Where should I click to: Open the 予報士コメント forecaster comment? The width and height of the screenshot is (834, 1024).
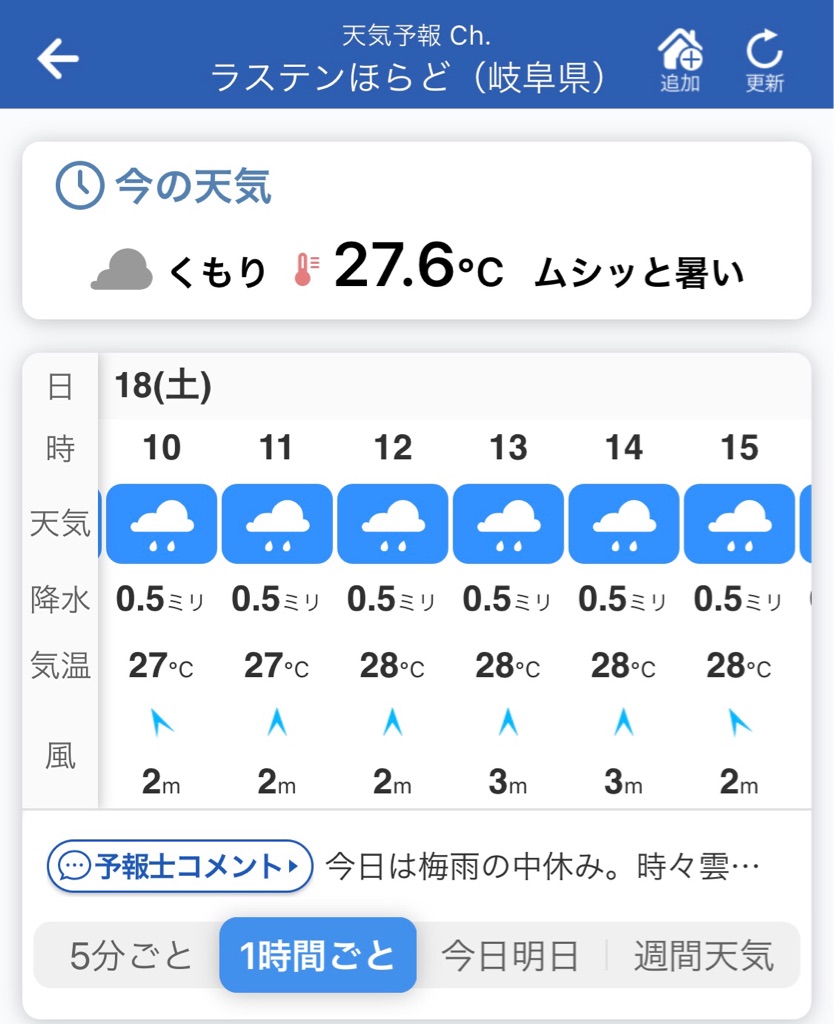[180, 866]
